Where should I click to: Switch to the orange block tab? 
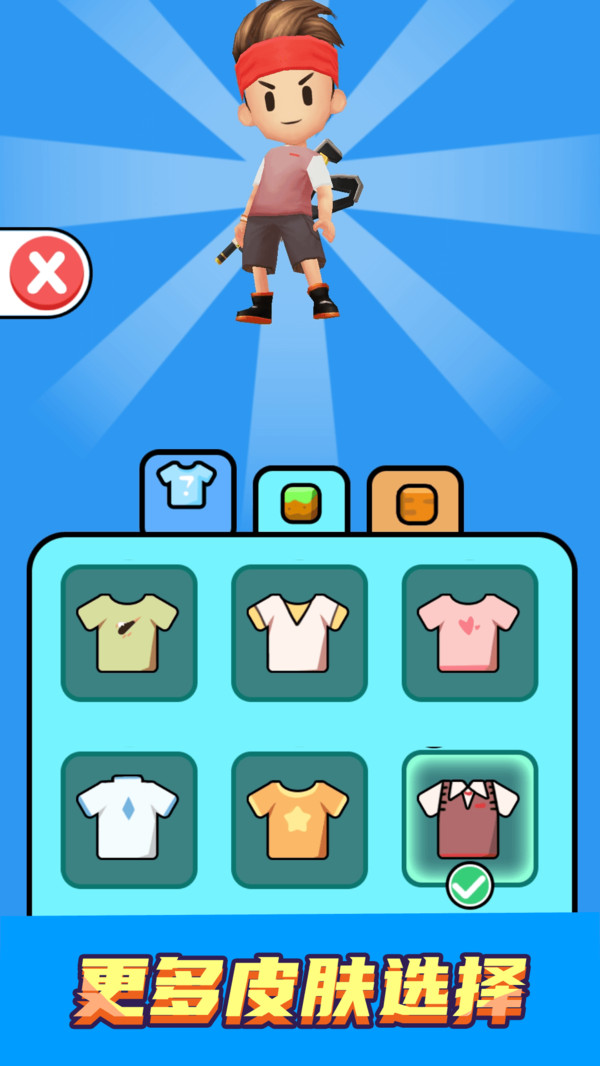[414, 502]
